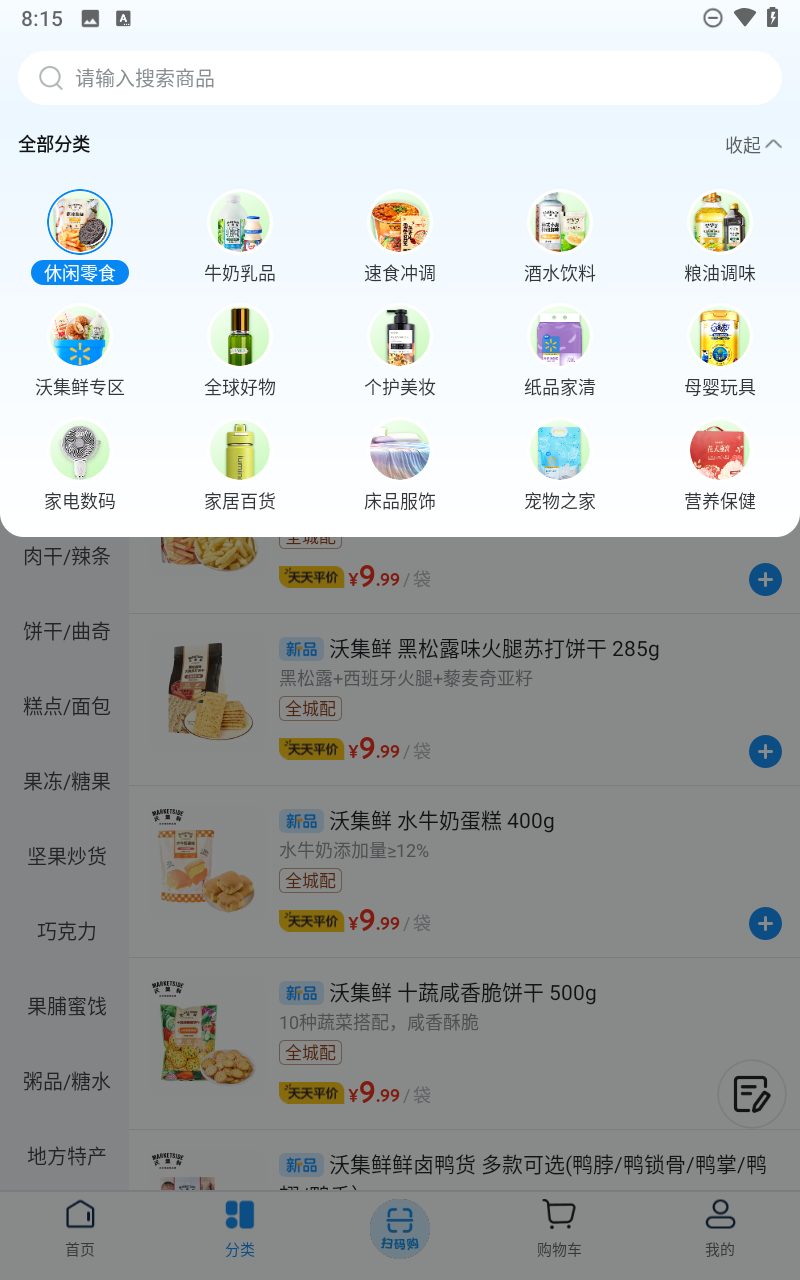Open the 宠物之家 category icon

point(560,450)
